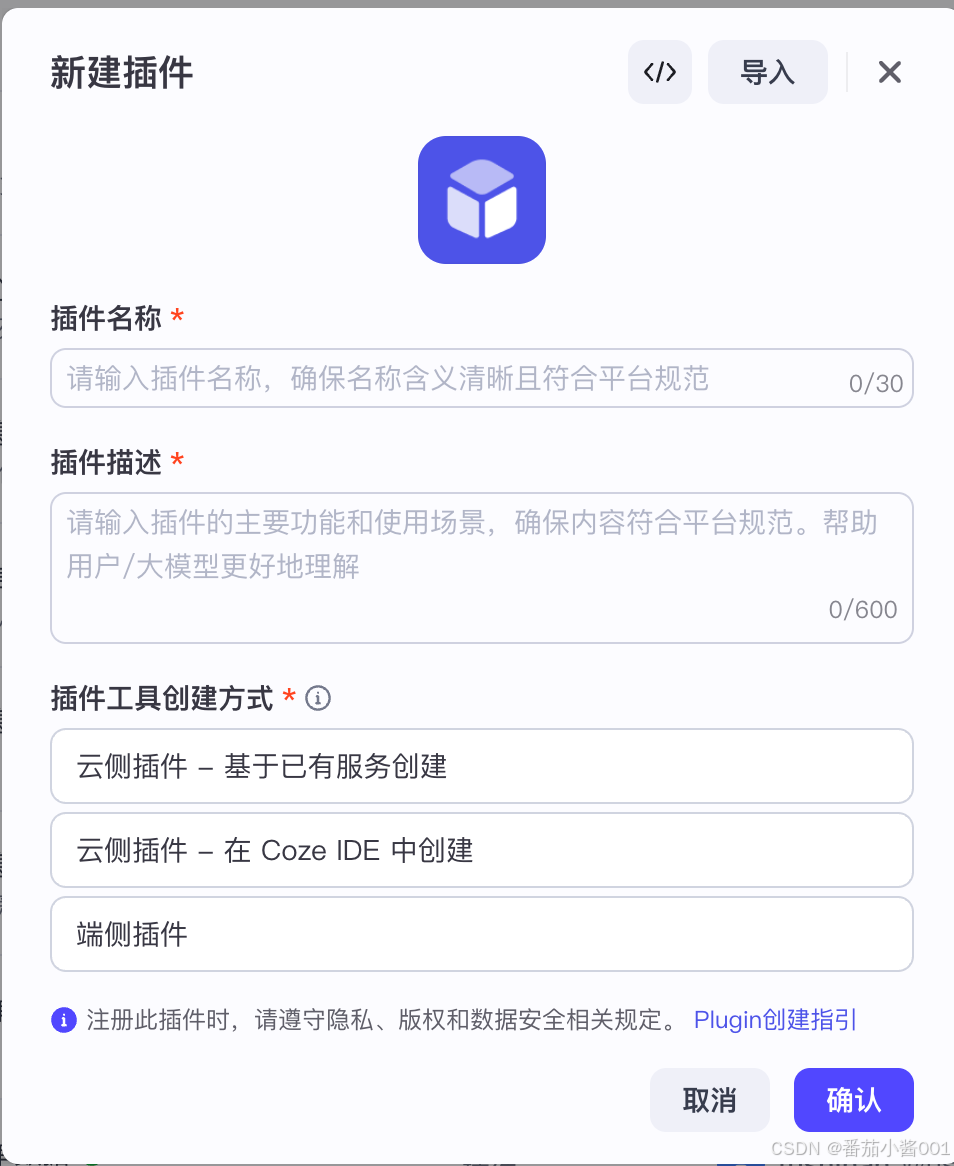Change the plugin cube icon

(x=481, y=200)
